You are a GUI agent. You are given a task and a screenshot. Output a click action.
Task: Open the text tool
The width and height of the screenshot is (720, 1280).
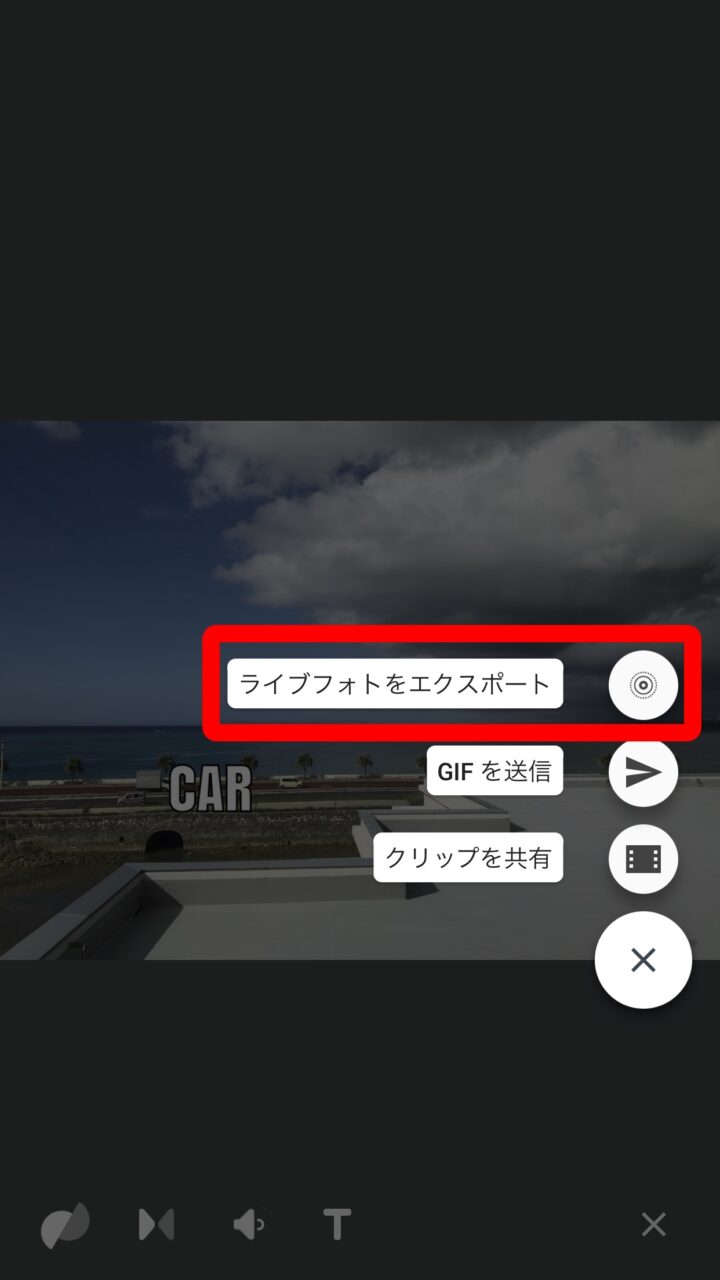(x=337, y=1225)
